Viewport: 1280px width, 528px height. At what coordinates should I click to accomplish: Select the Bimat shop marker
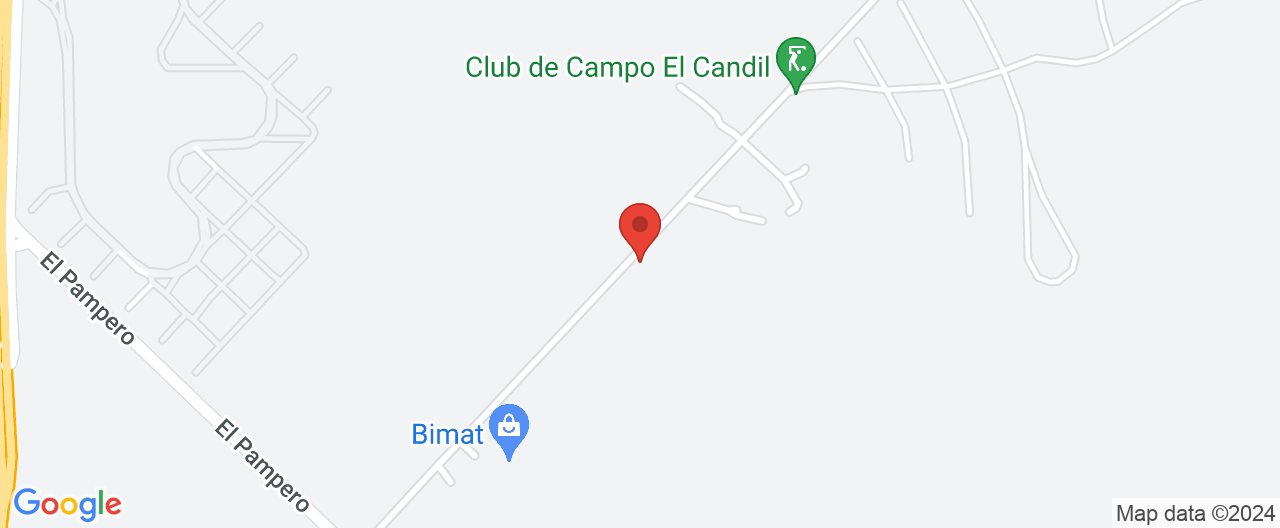[510, 428]
